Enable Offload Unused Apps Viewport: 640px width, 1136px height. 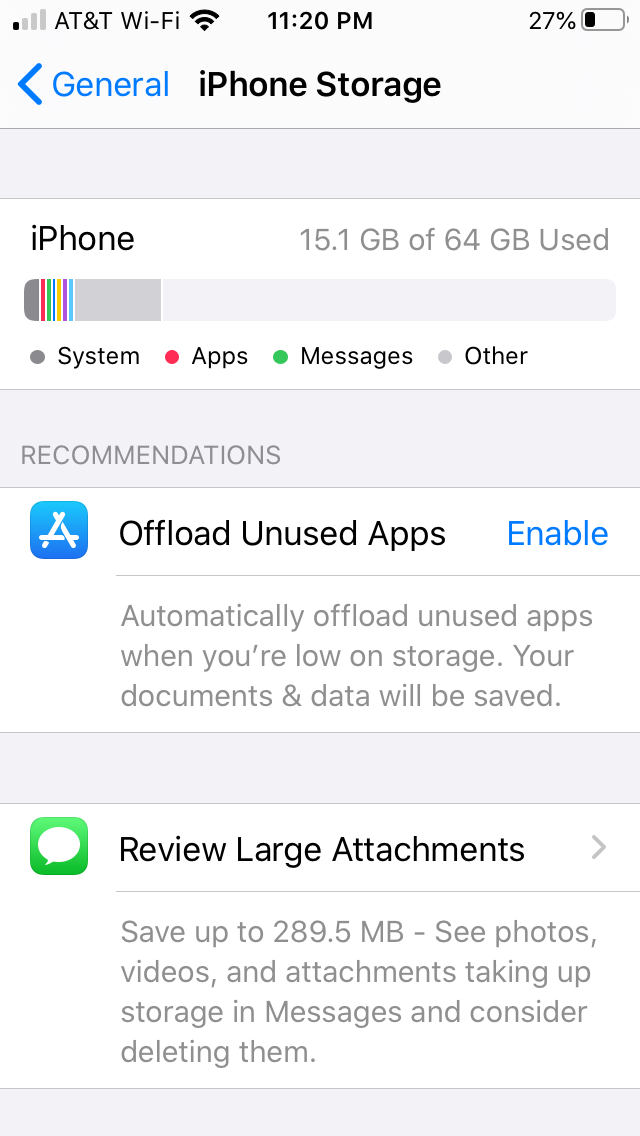557,534
